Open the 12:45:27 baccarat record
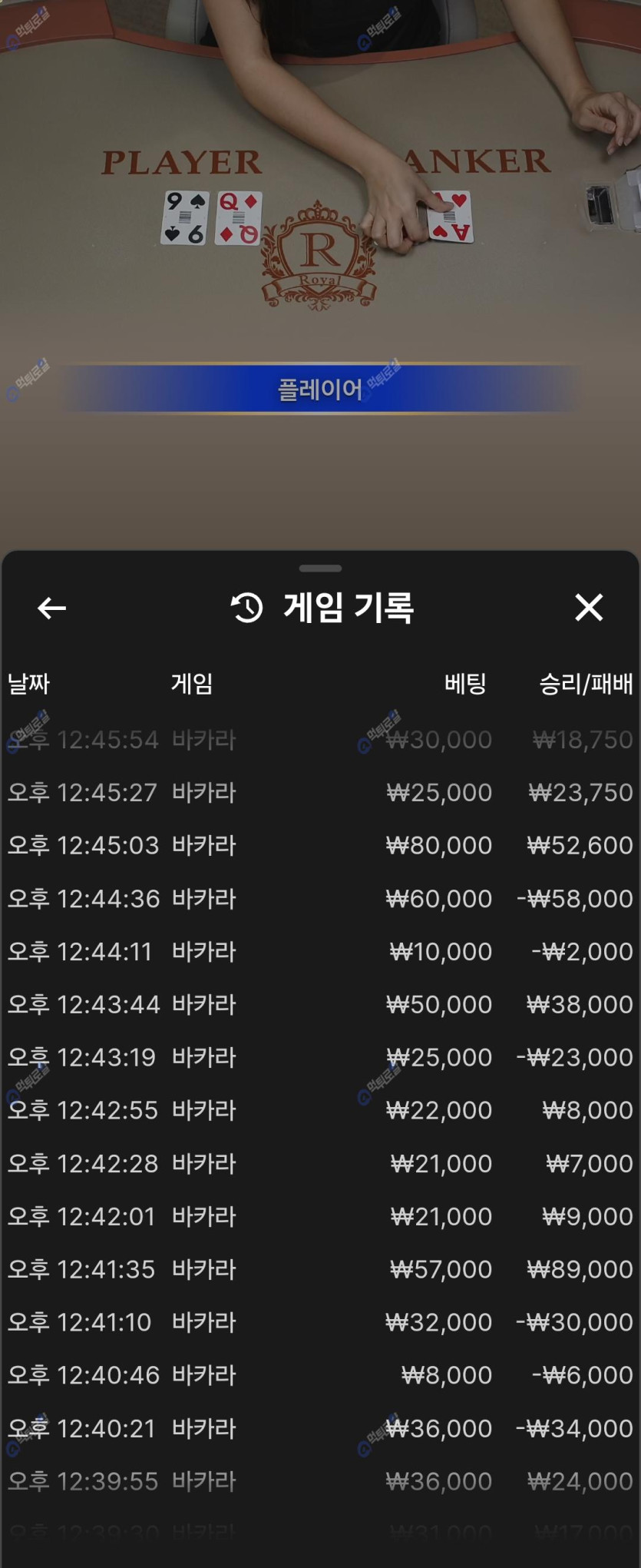 click(320, 792)
